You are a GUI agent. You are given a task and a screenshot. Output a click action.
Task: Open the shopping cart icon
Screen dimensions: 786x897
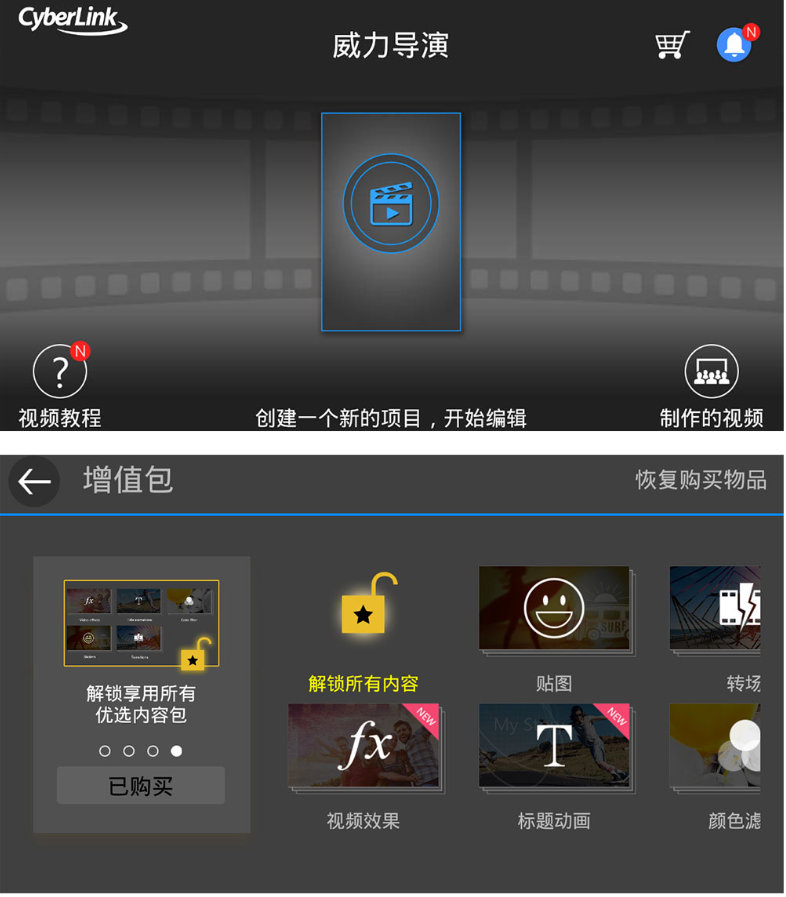click(671, 45)
